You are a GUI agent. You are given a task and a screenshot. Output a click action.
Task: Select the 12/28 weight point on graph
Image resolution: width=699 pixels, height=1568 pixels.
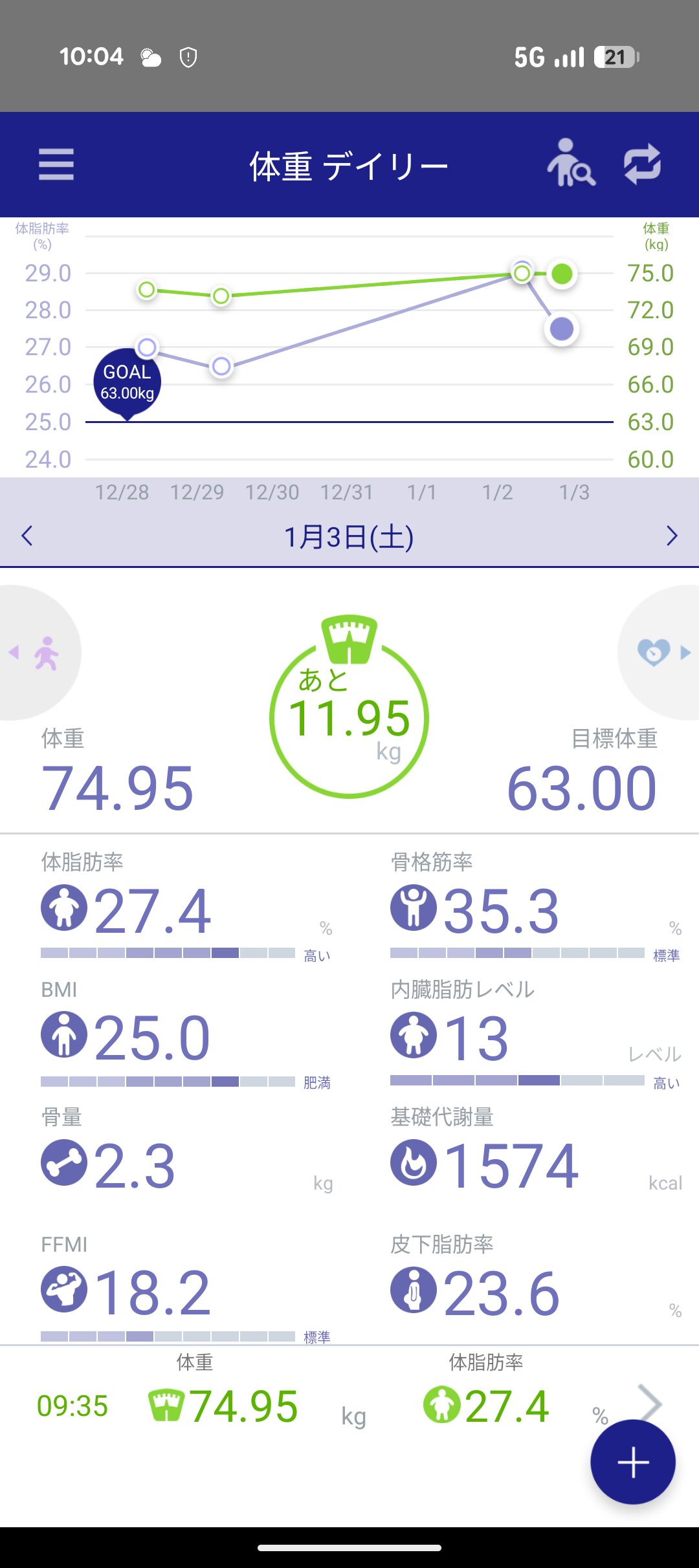click(x=147, y=290)
